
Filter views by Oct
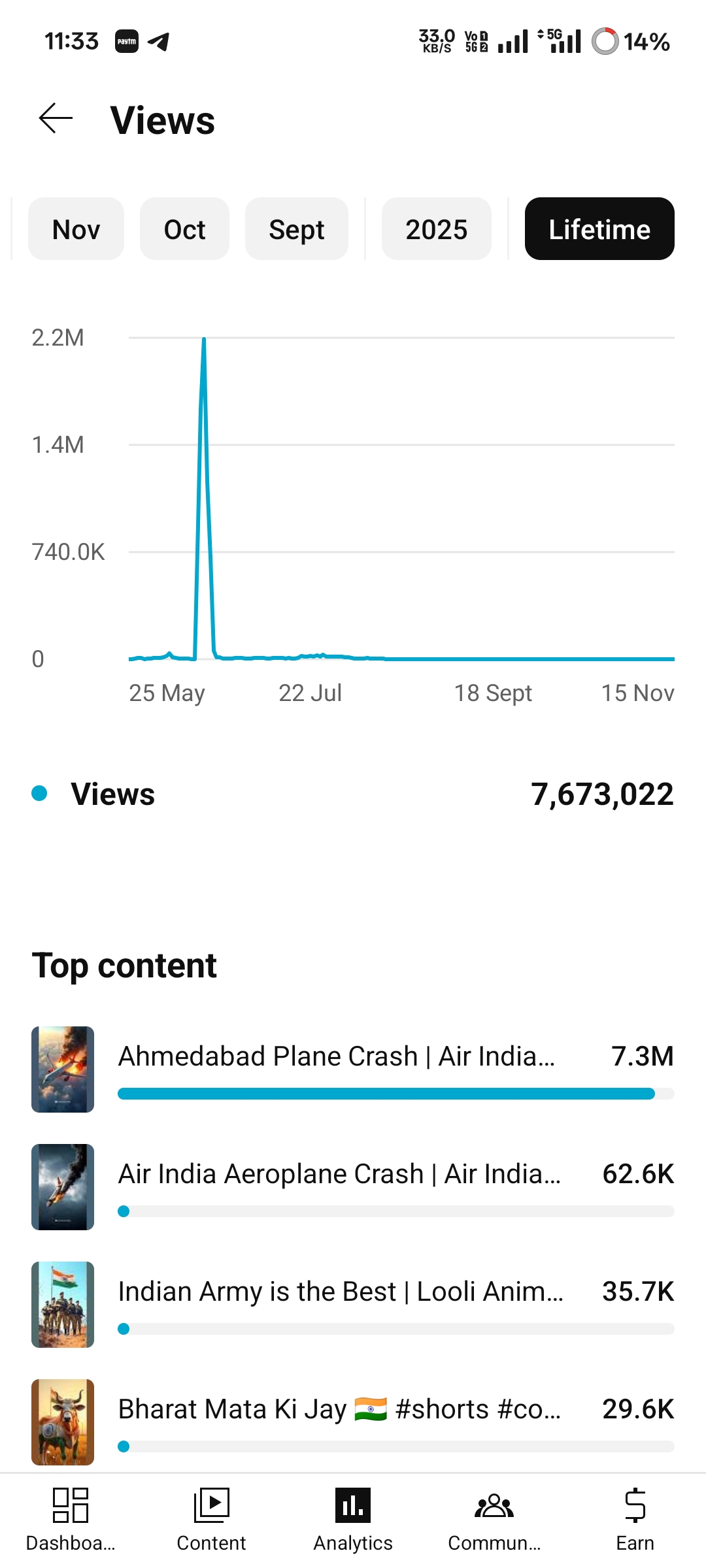(x=184, y=229)
